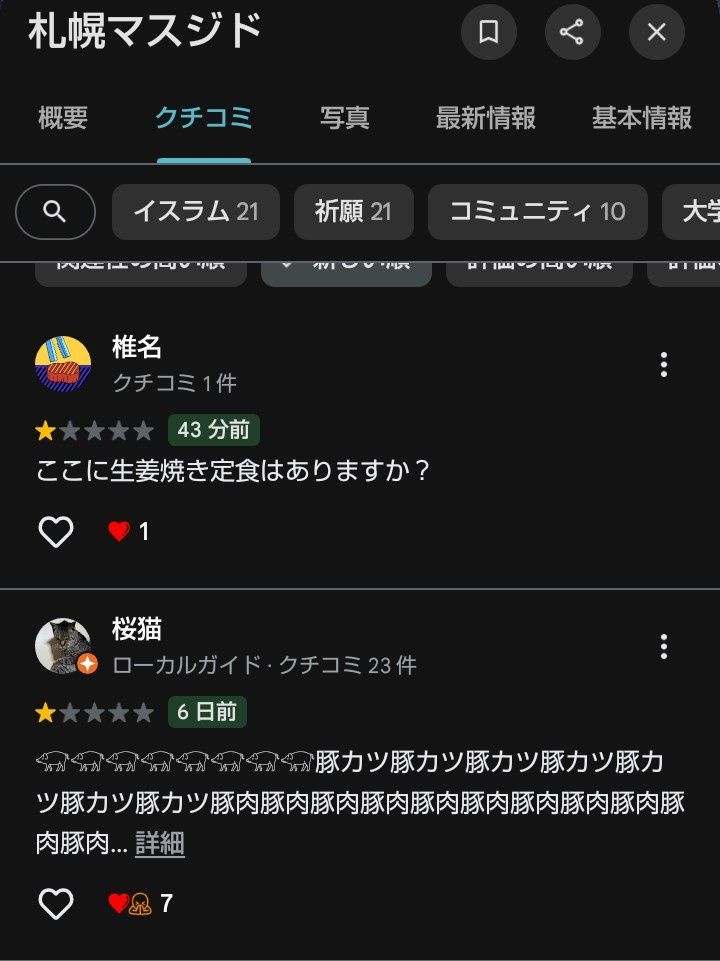Select the 基本情報 tab

(642, 118)
